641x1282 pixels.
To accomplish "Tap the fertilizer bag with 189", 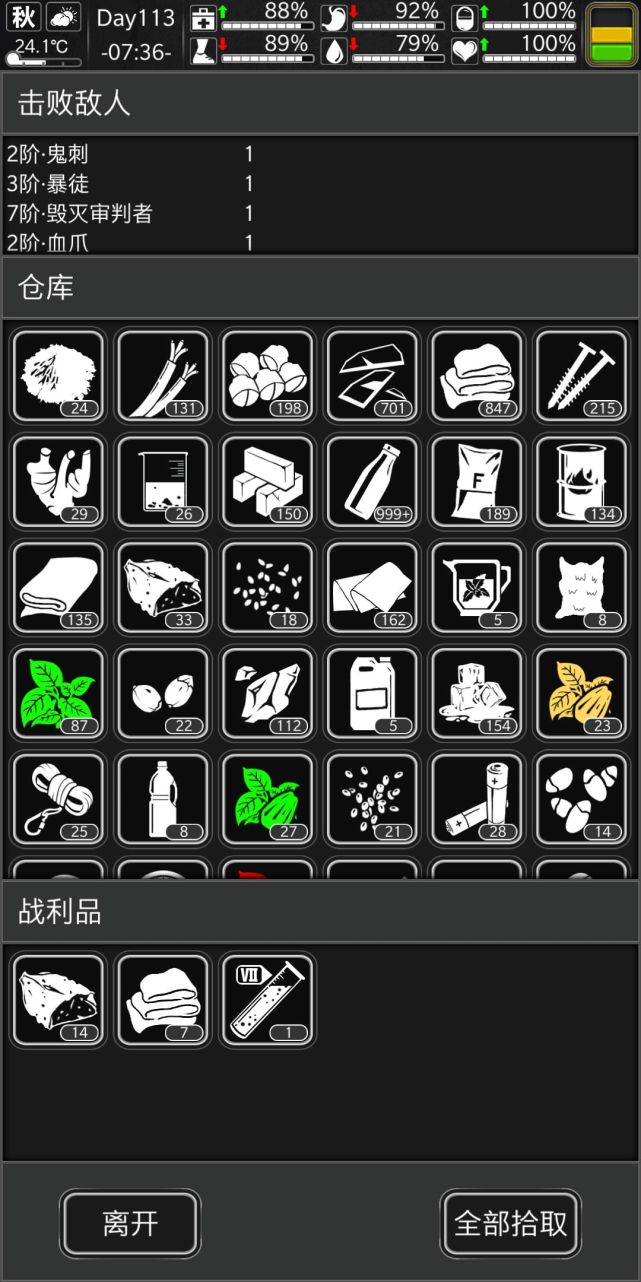I will 477,482.
